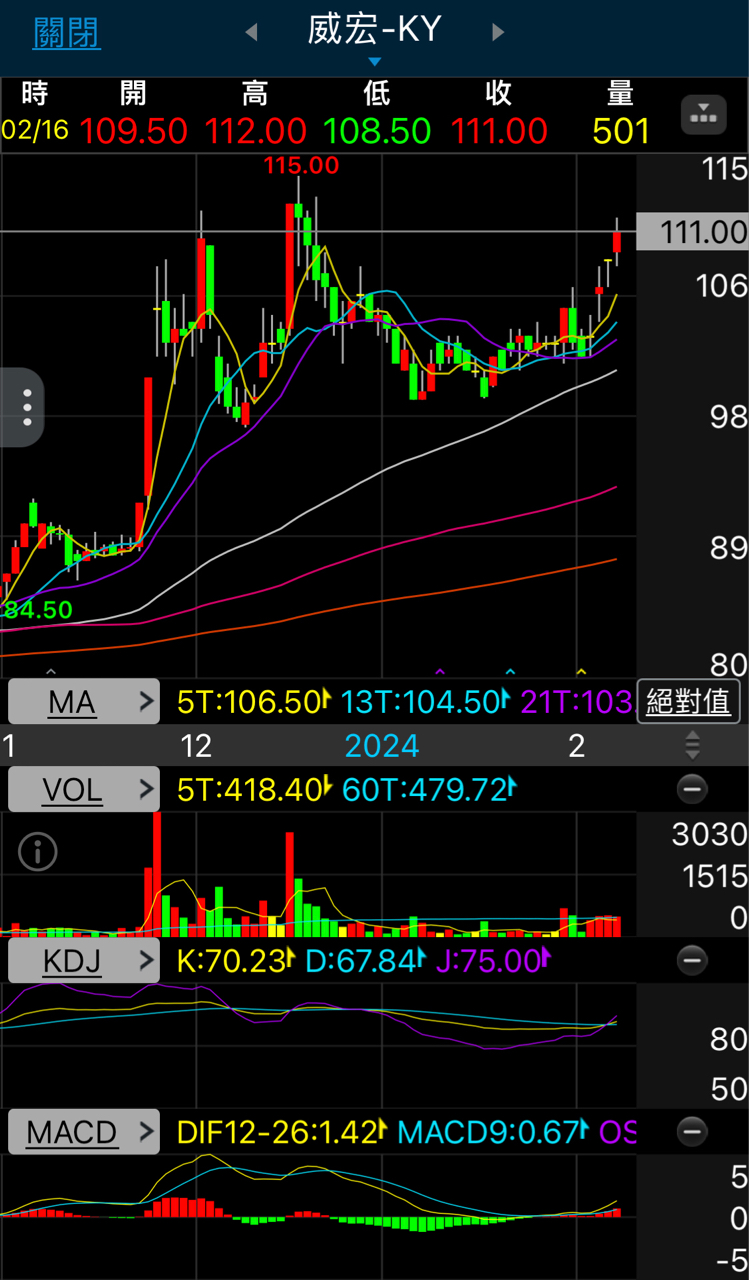
Task: Go to the next stock arrow
Action: pyautogui.click(x=498, y=33)
